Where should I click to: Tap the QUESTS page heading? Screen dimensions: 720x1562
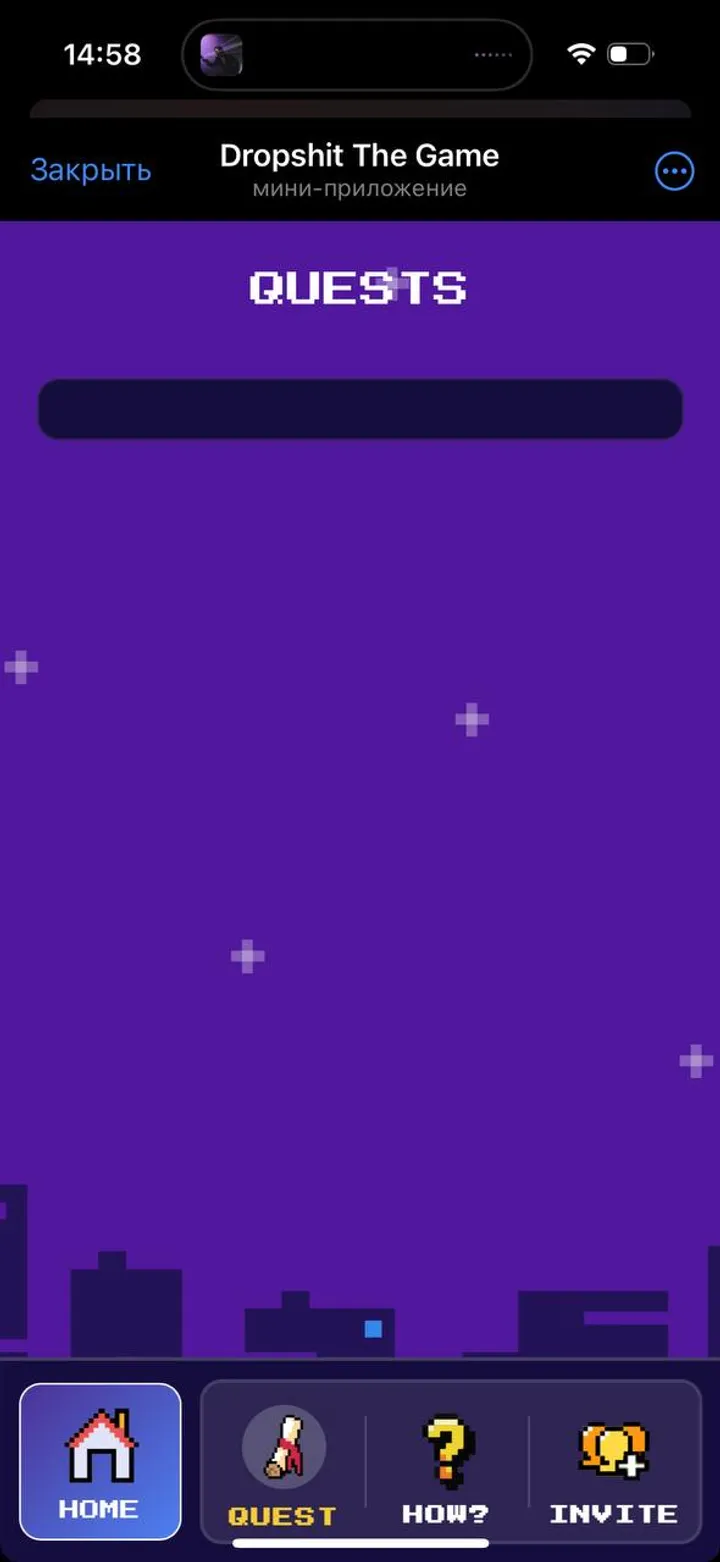(x=360, y=289)
